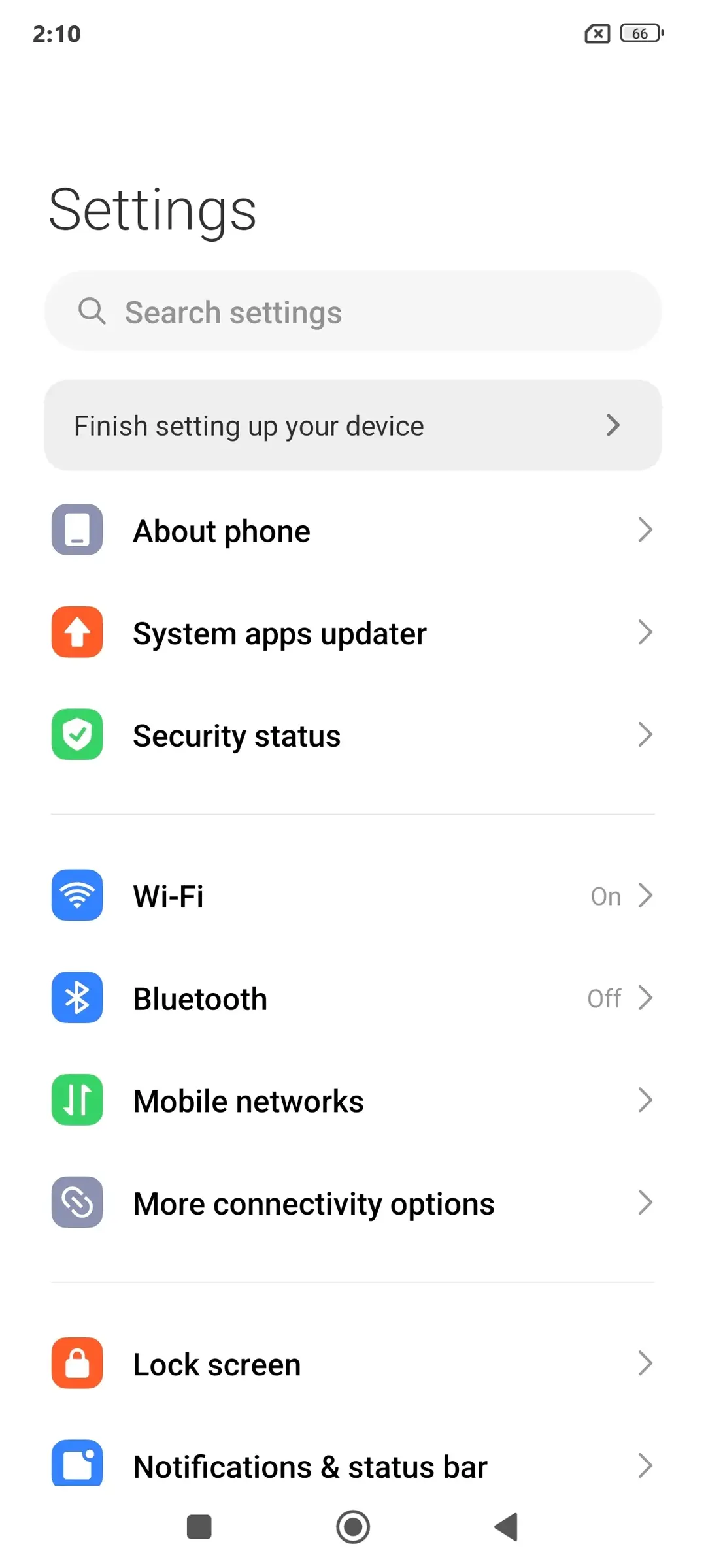This screenshot has height=1568, width=706.
Task: Open Finish setting up your device
Action: pyautogui.click(x=353, y=425)
